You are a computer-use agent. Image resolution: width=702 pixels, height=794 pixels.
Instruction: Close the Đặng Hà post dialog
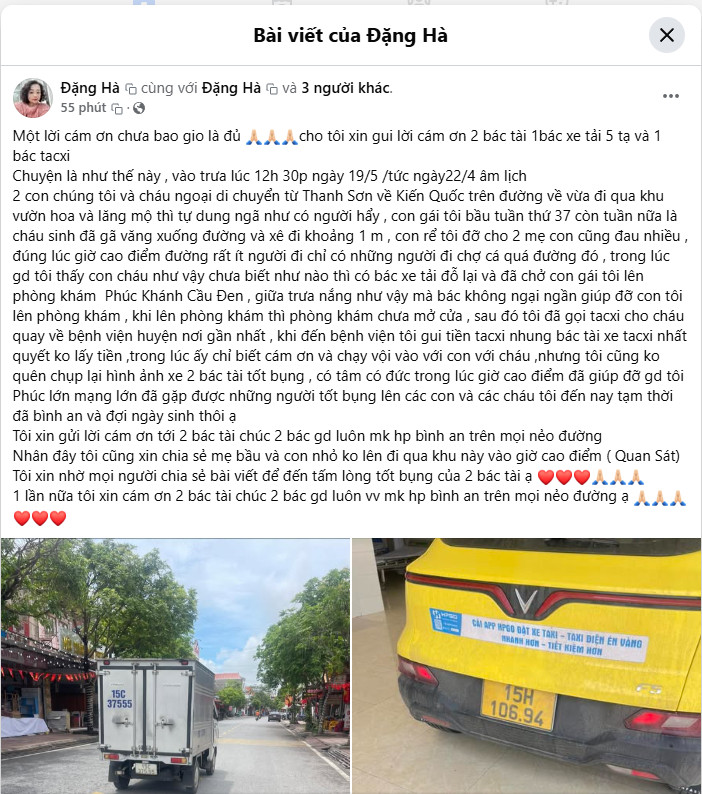click(x=667, y=36)
